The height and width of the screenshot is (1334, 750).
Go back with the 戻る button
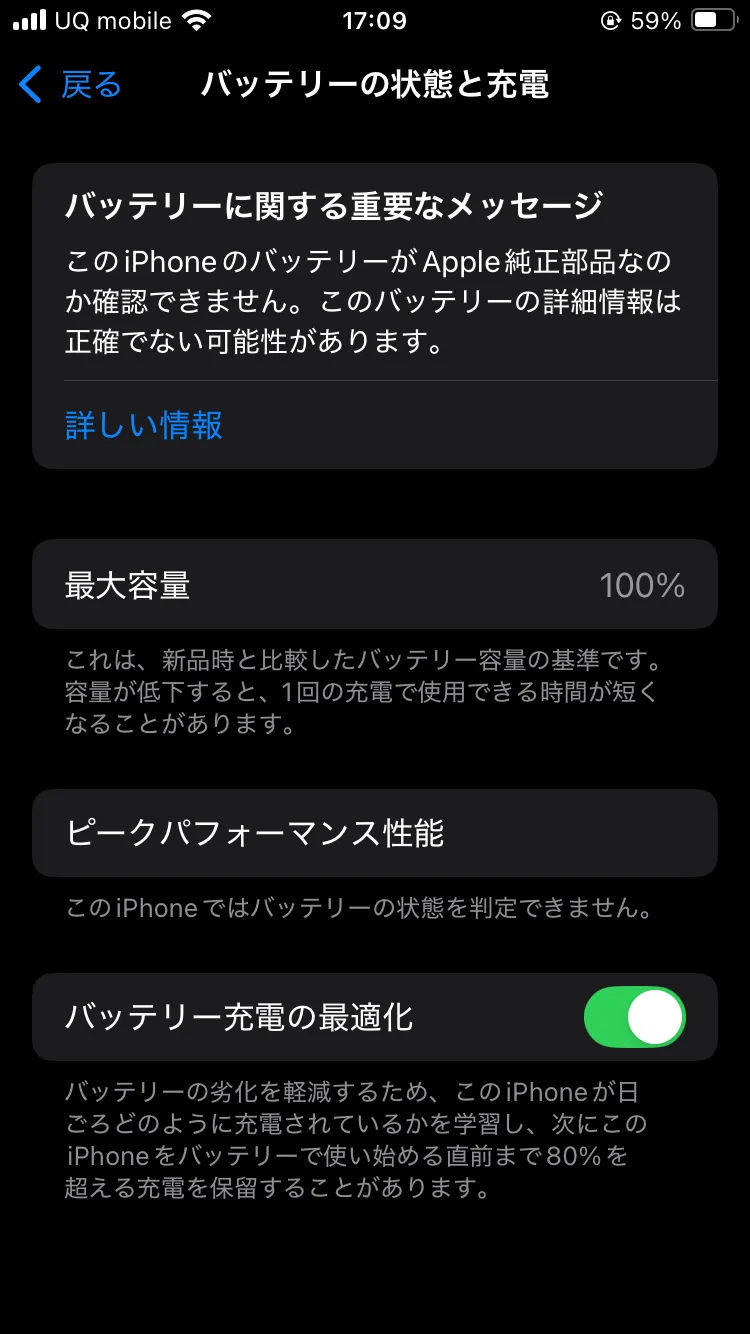70,85
